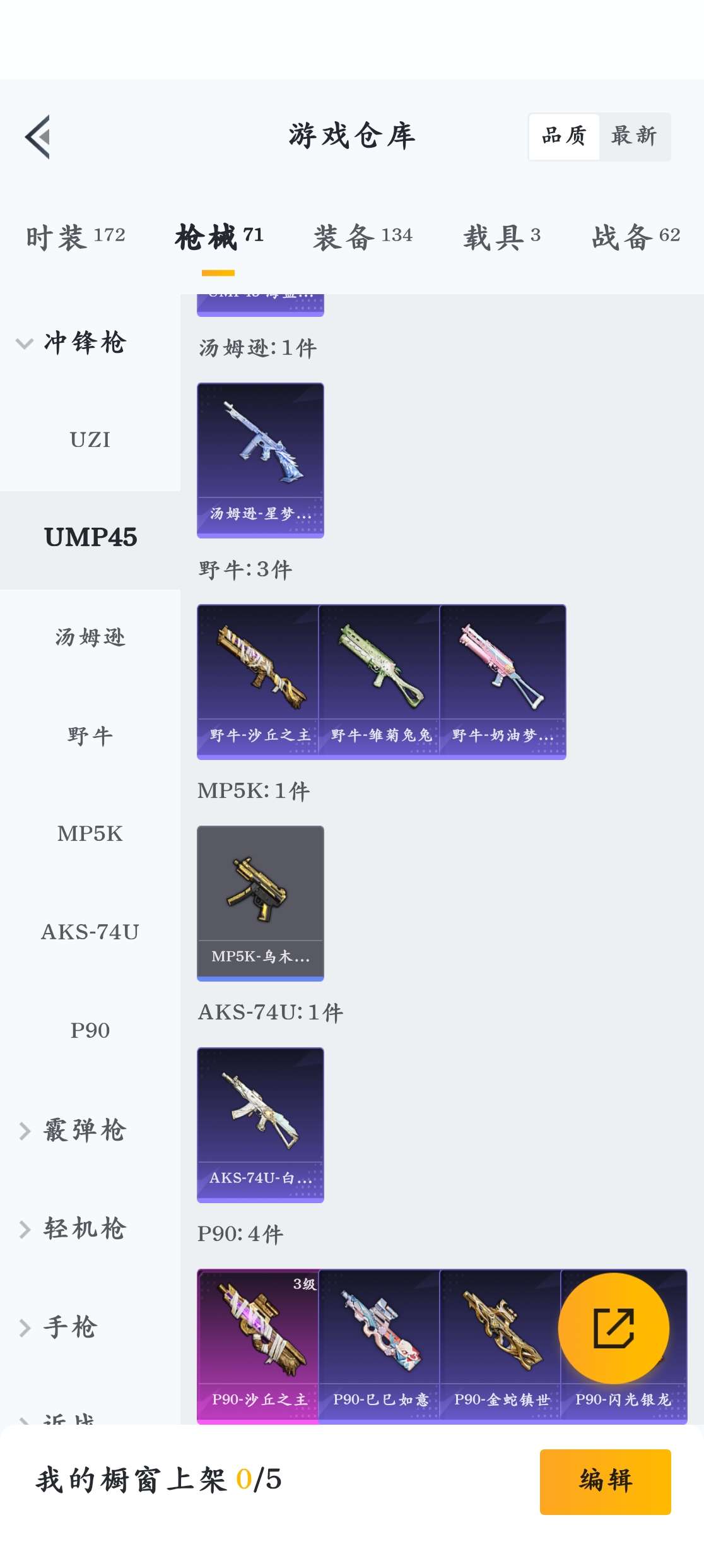Open the P90-巳巳如意 skin
Screen dimensions: 704x1568
[379, 1346]
